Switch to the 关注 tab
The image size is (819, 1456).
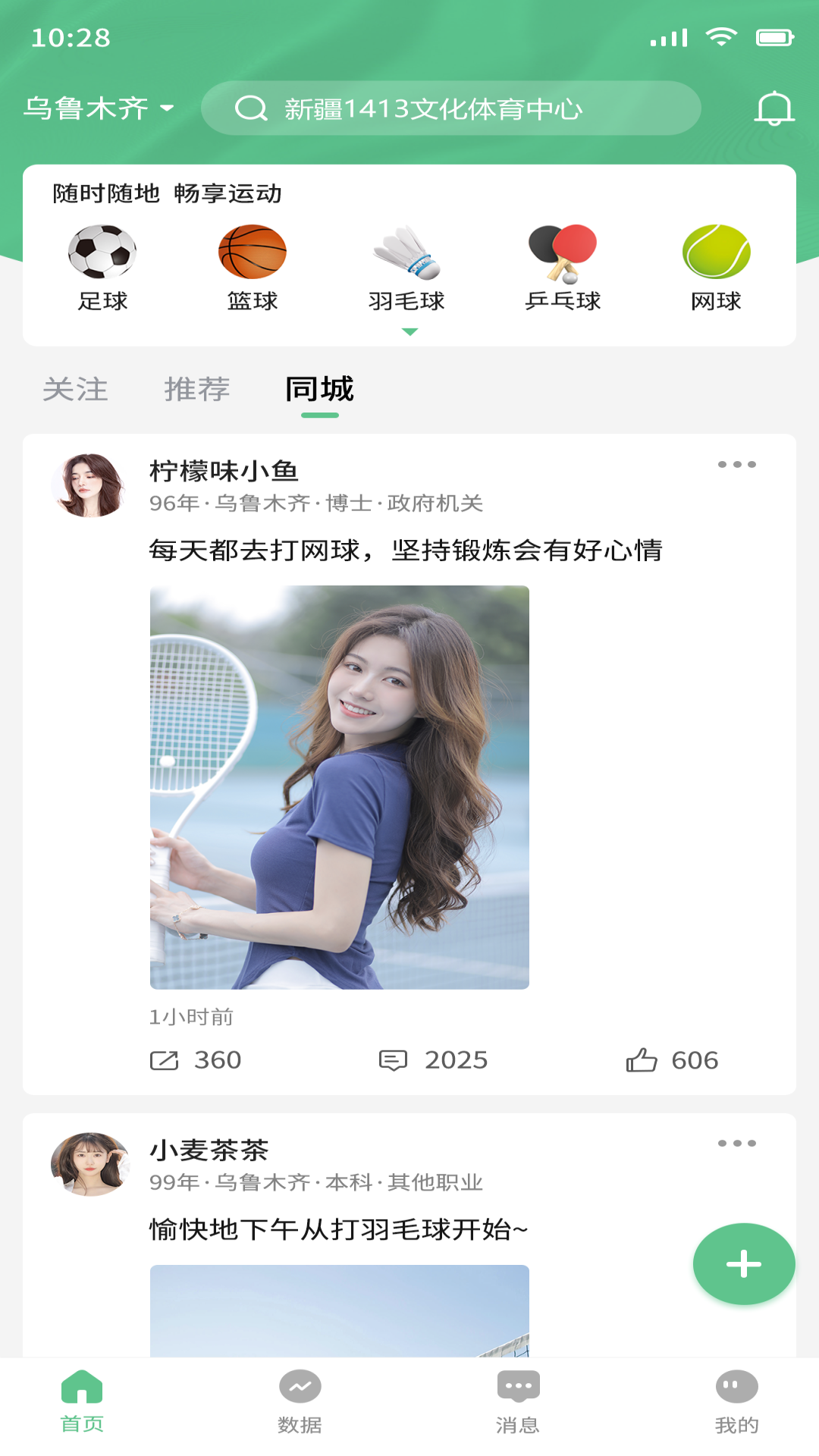coord(75,390)
